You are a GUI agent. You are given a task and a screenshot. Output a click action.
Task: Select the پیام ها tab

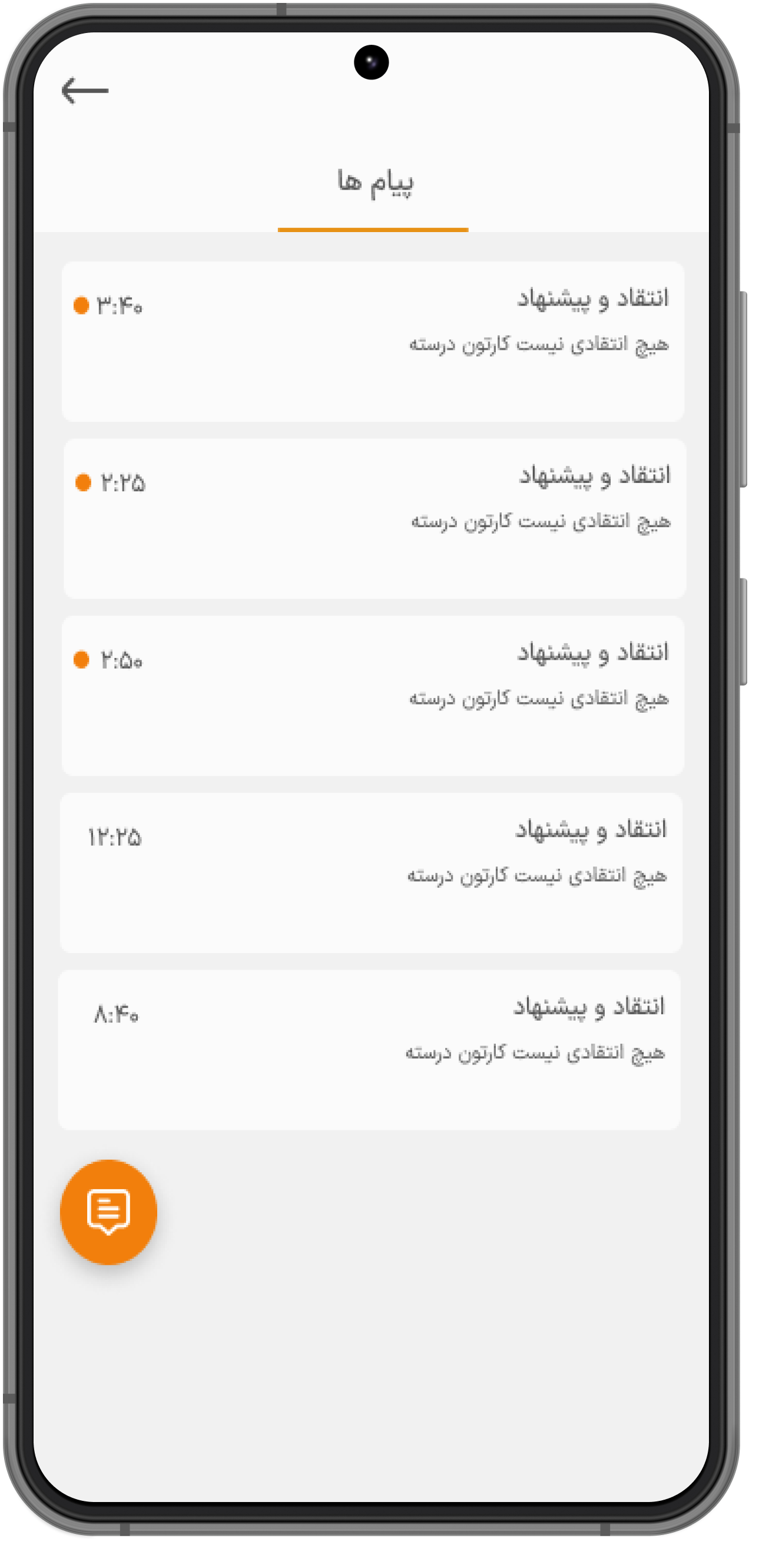tap(374, 183)
